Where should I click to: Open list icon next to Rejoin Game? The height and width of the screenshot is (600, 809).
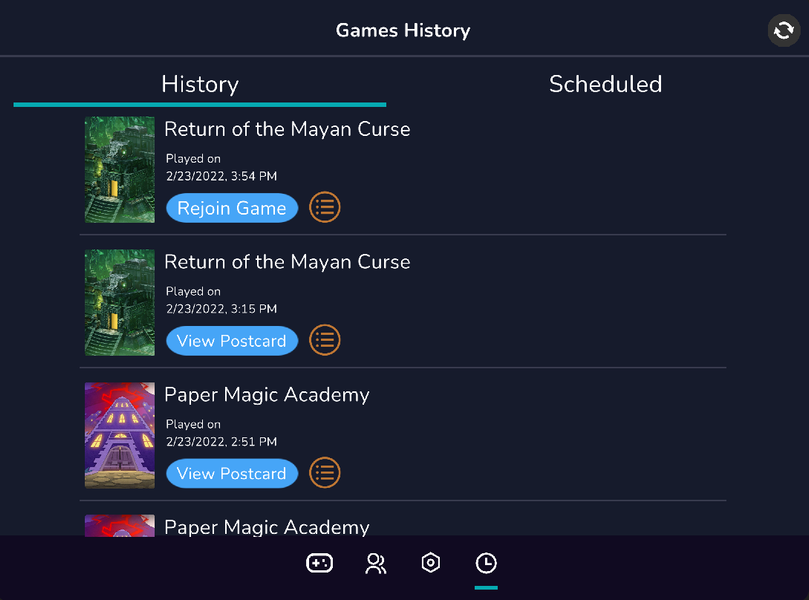325,208
